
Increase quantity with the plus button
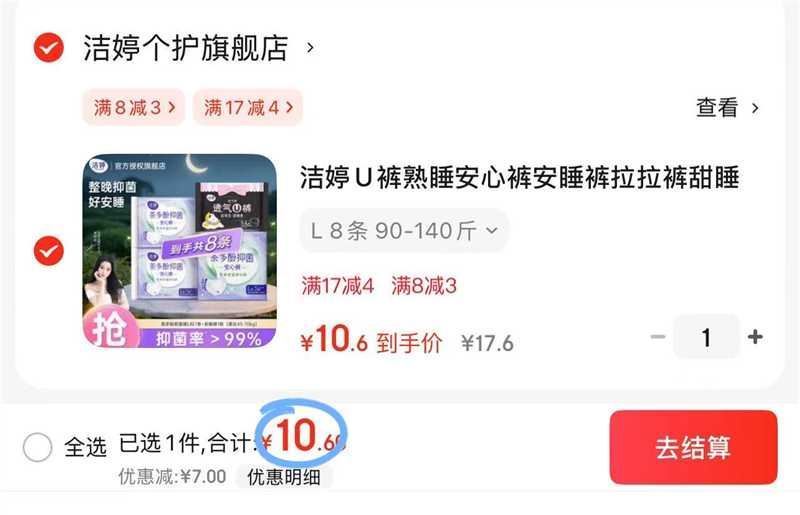click(x=755, y=337)
